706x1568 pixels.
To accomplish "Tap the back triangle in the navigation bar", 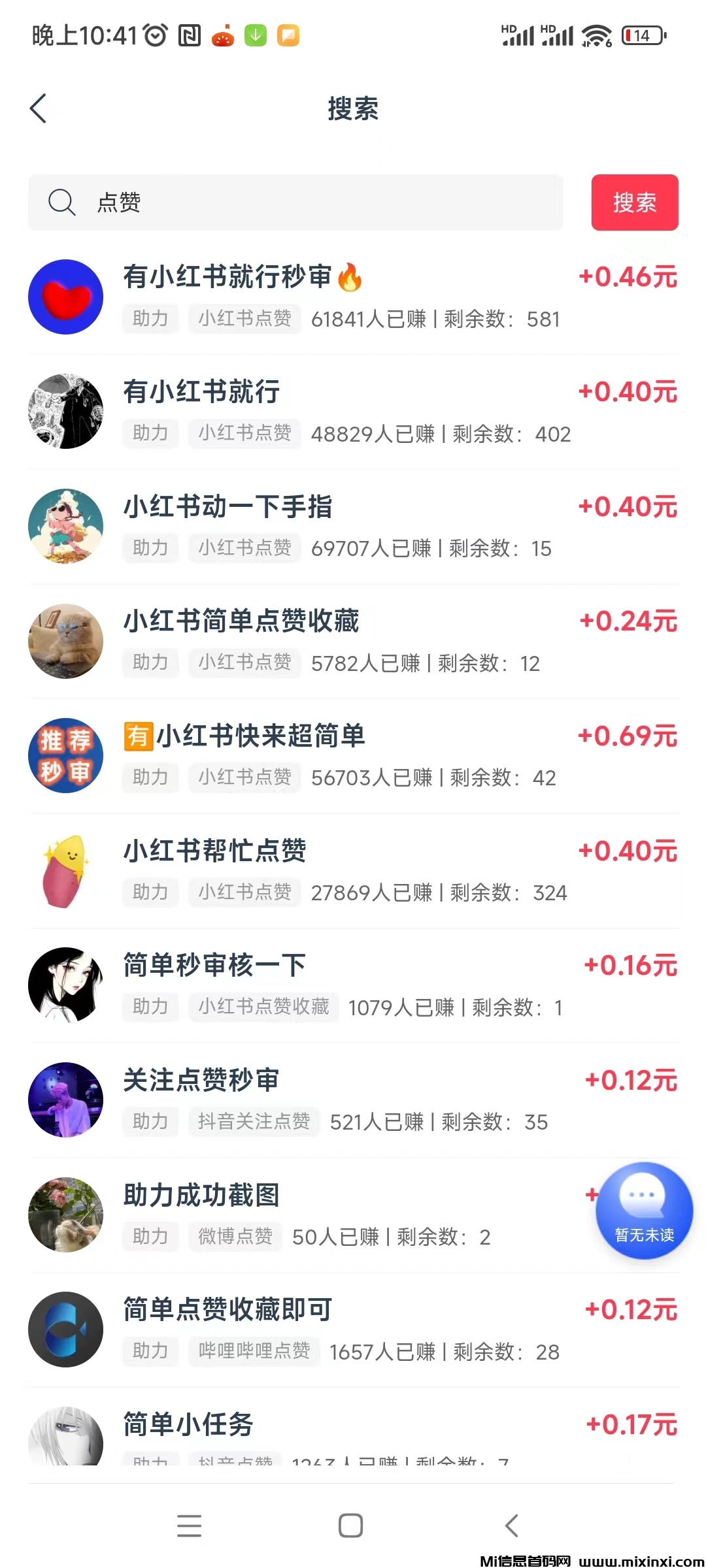I will click(x=513, y=1526).
